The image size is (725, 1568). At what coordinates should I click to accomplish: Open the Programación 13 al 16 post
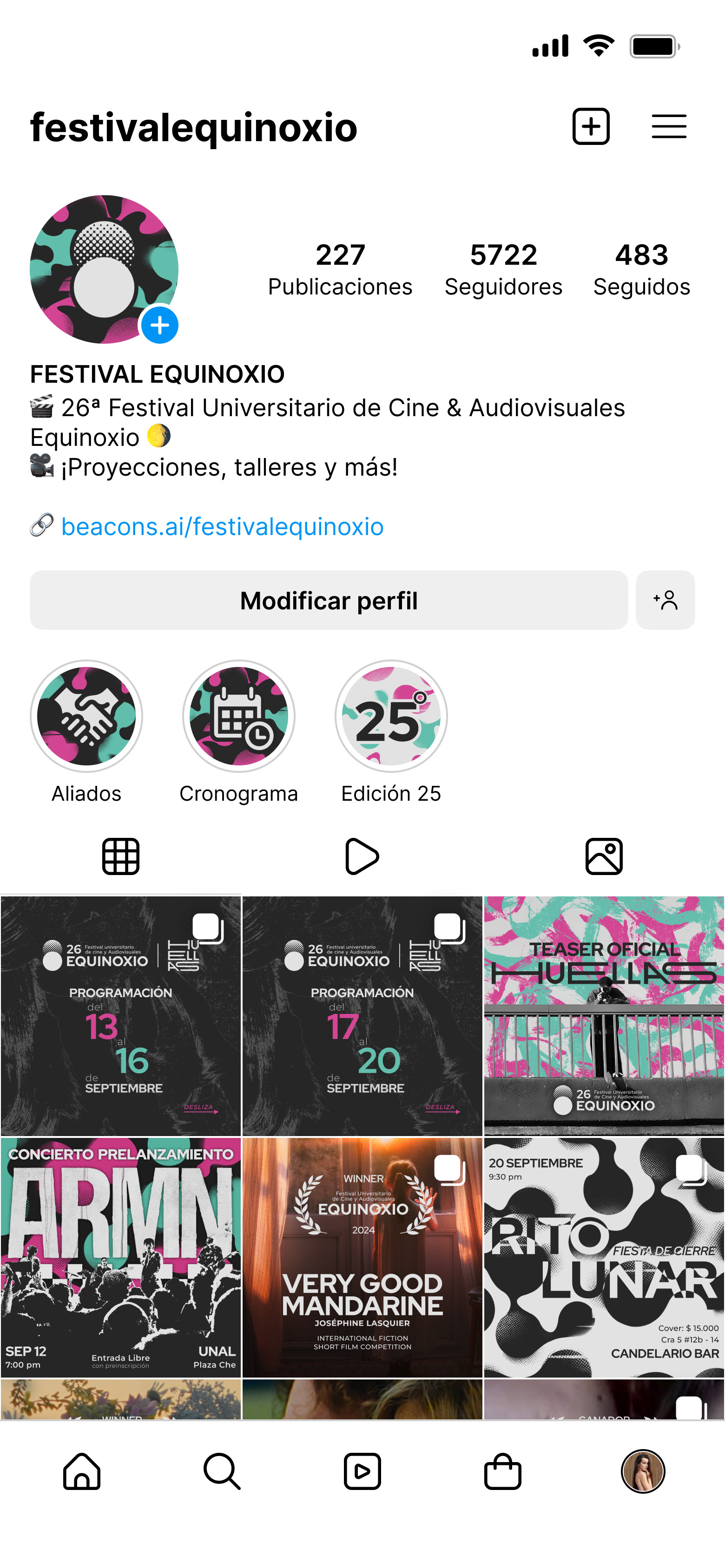[x=121, y=1015]
